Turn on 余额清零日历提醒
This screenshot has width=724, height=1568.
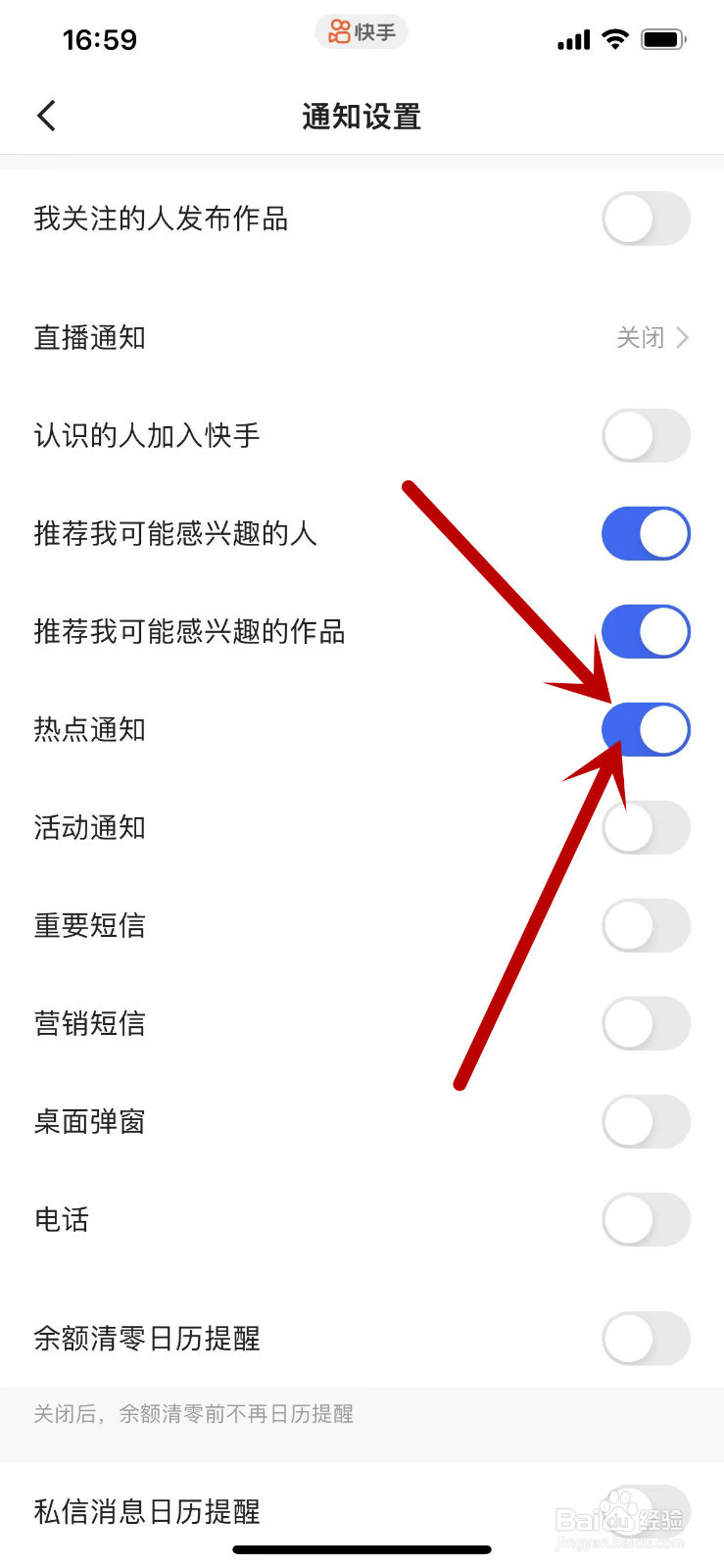coord(646,1339)
